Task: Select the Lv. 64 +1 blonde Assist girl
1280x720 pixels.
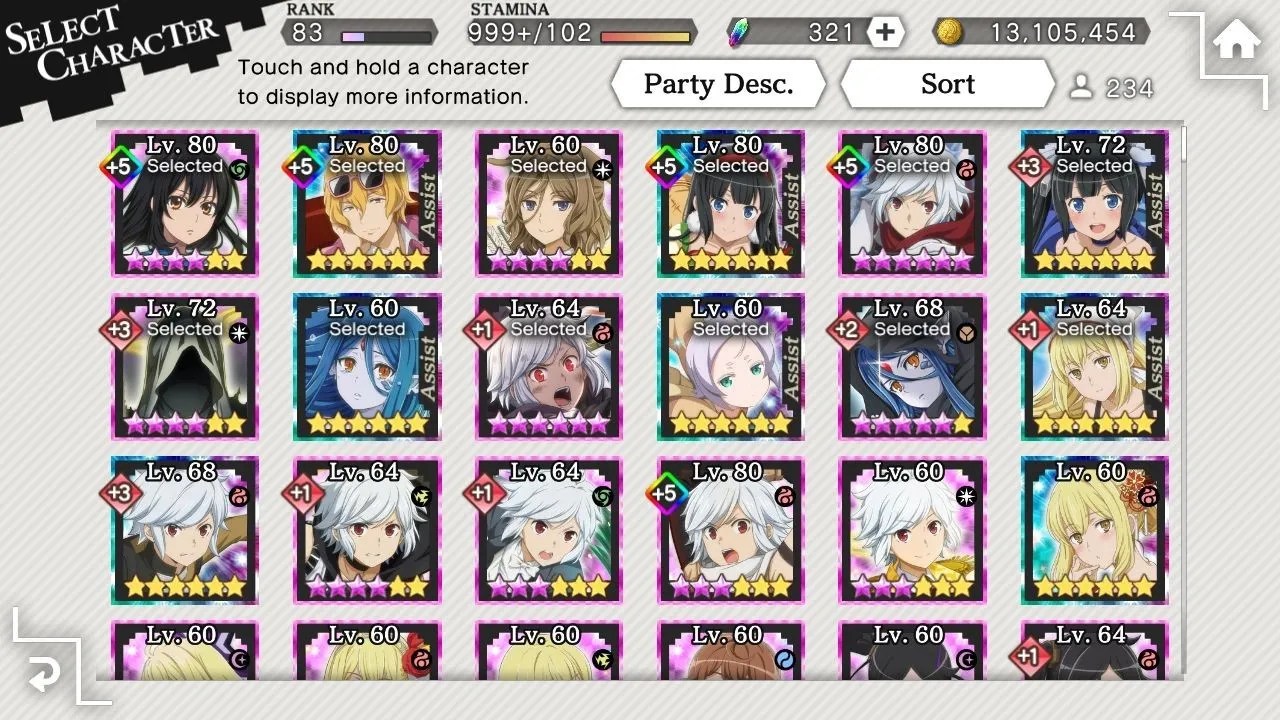Action: [x=1094, y=368]
